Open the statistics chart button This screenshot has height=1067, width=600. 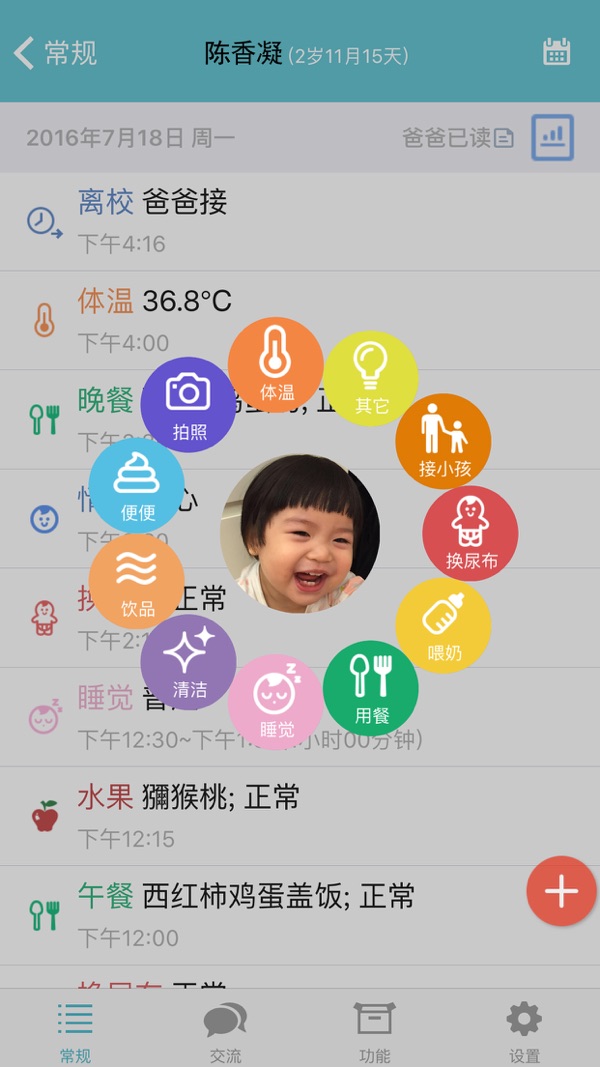552,137
